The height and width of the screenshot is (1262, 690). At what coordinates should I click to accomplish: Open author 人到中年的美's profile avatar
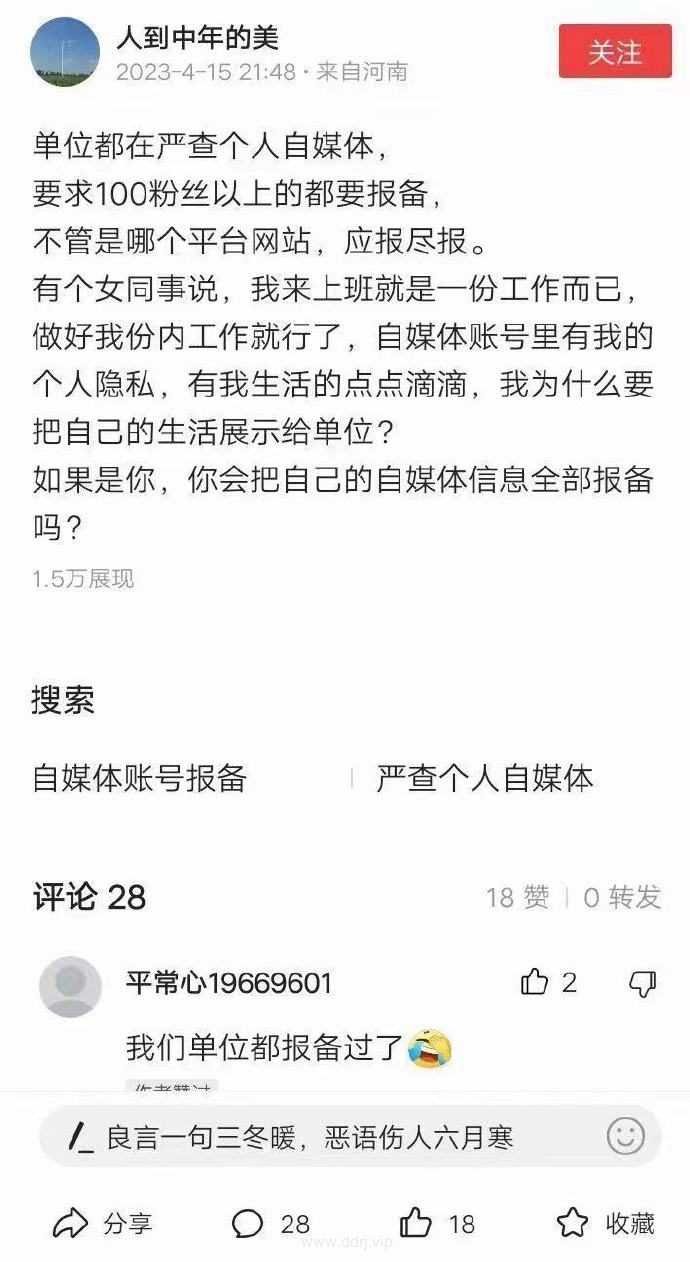click(65, 52)
